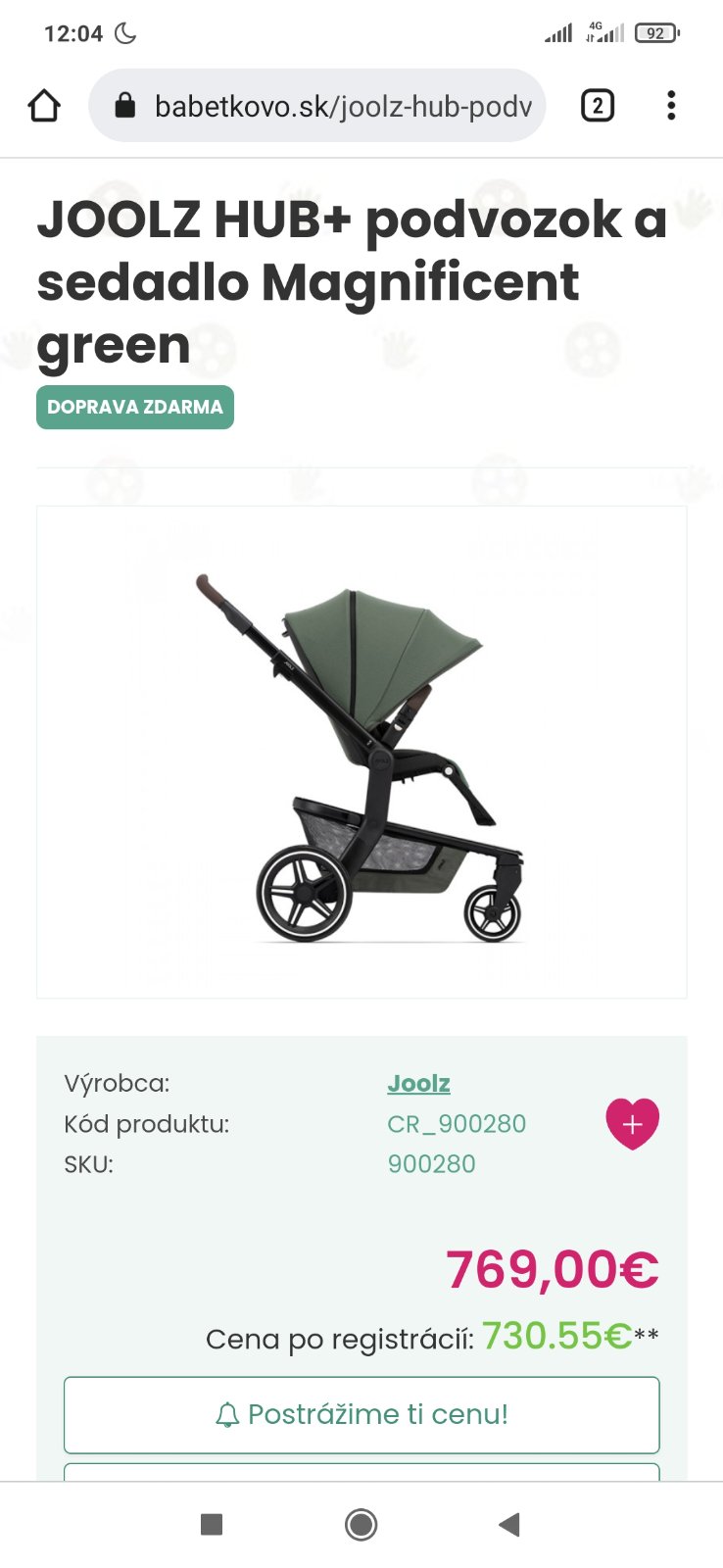This screenshot has width=723, height=1568.
Task: Open the Joolz manufacturer link
Action: coord(418,1083)
